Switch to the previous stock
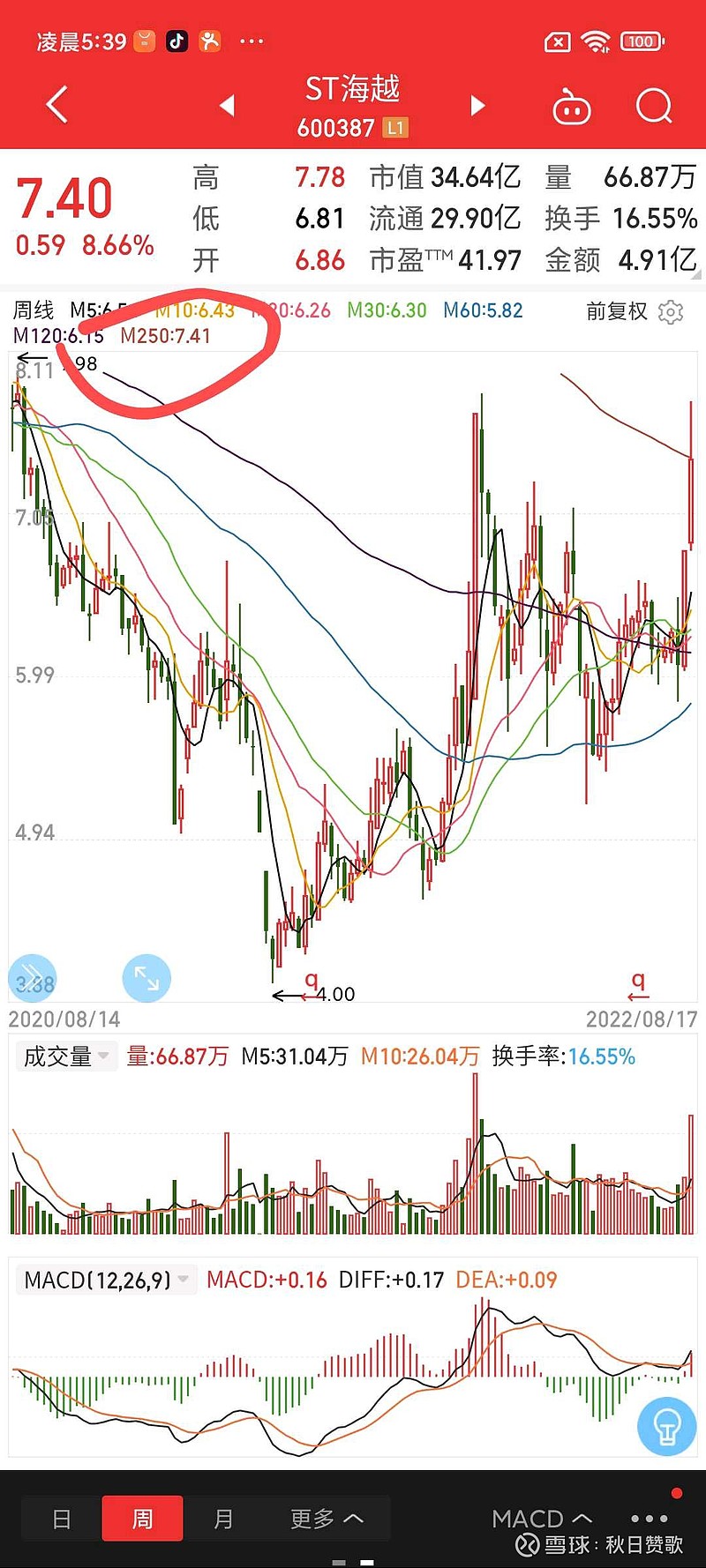 click(227, 106)
